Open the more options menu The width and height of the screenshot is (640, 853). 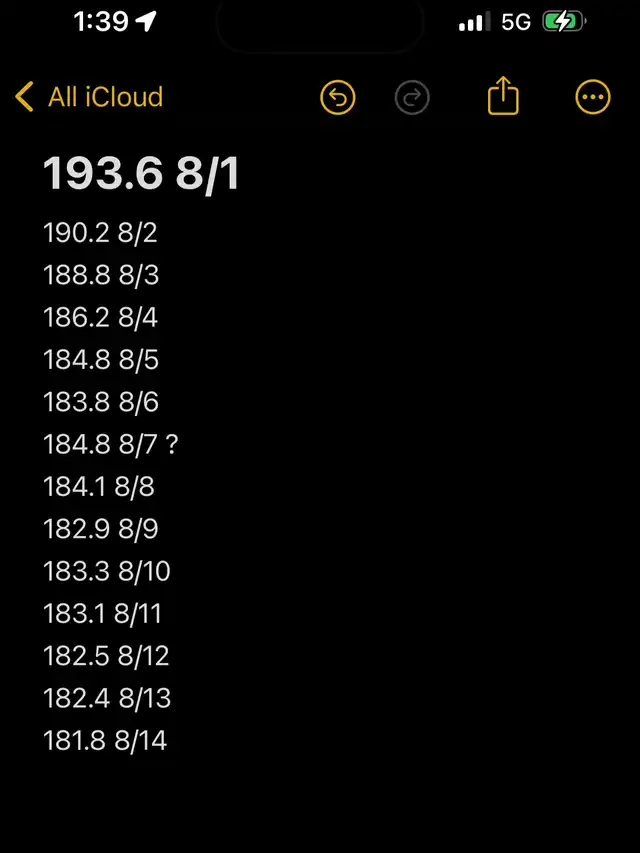tap(593, 97)
